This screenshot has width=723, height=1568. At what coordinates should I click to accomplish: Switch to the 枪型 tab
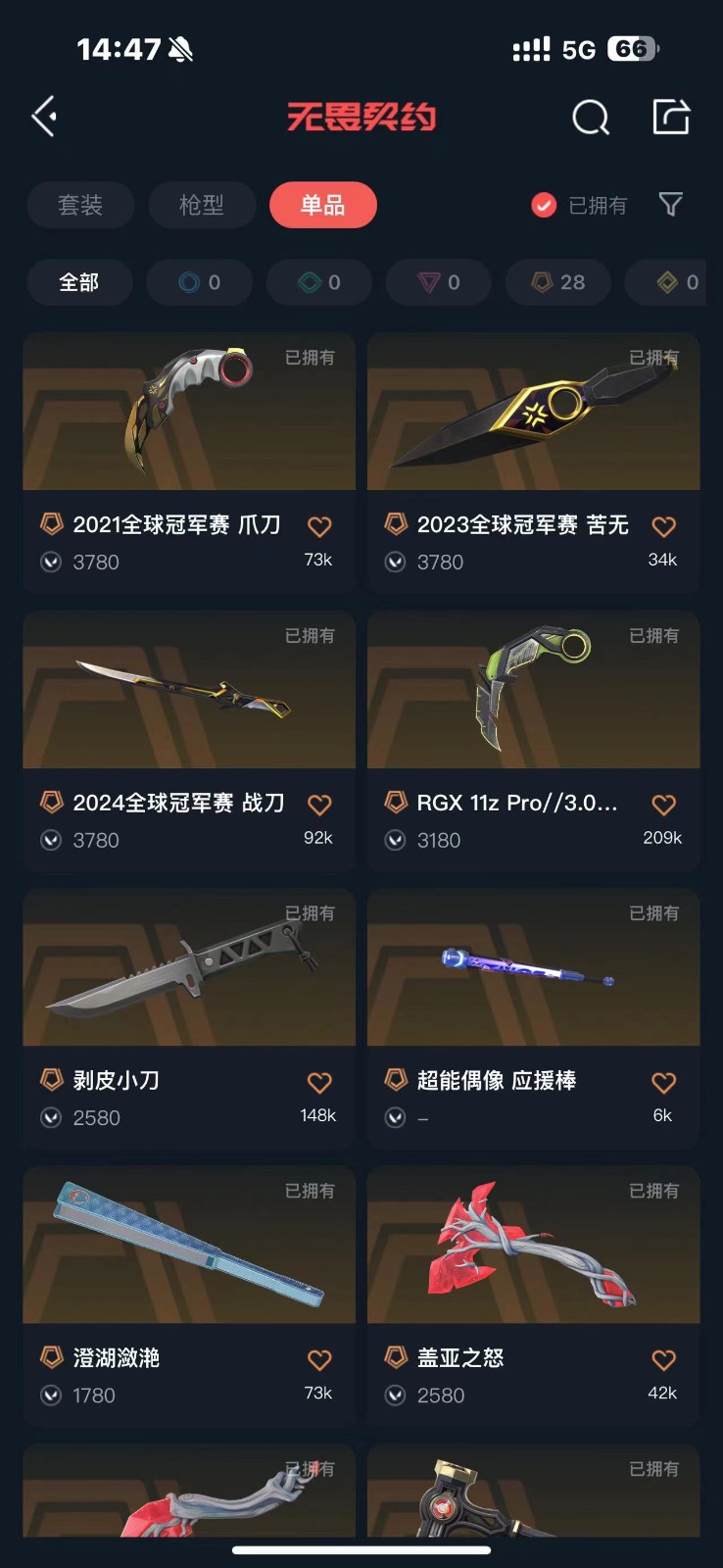pos(202,205)
